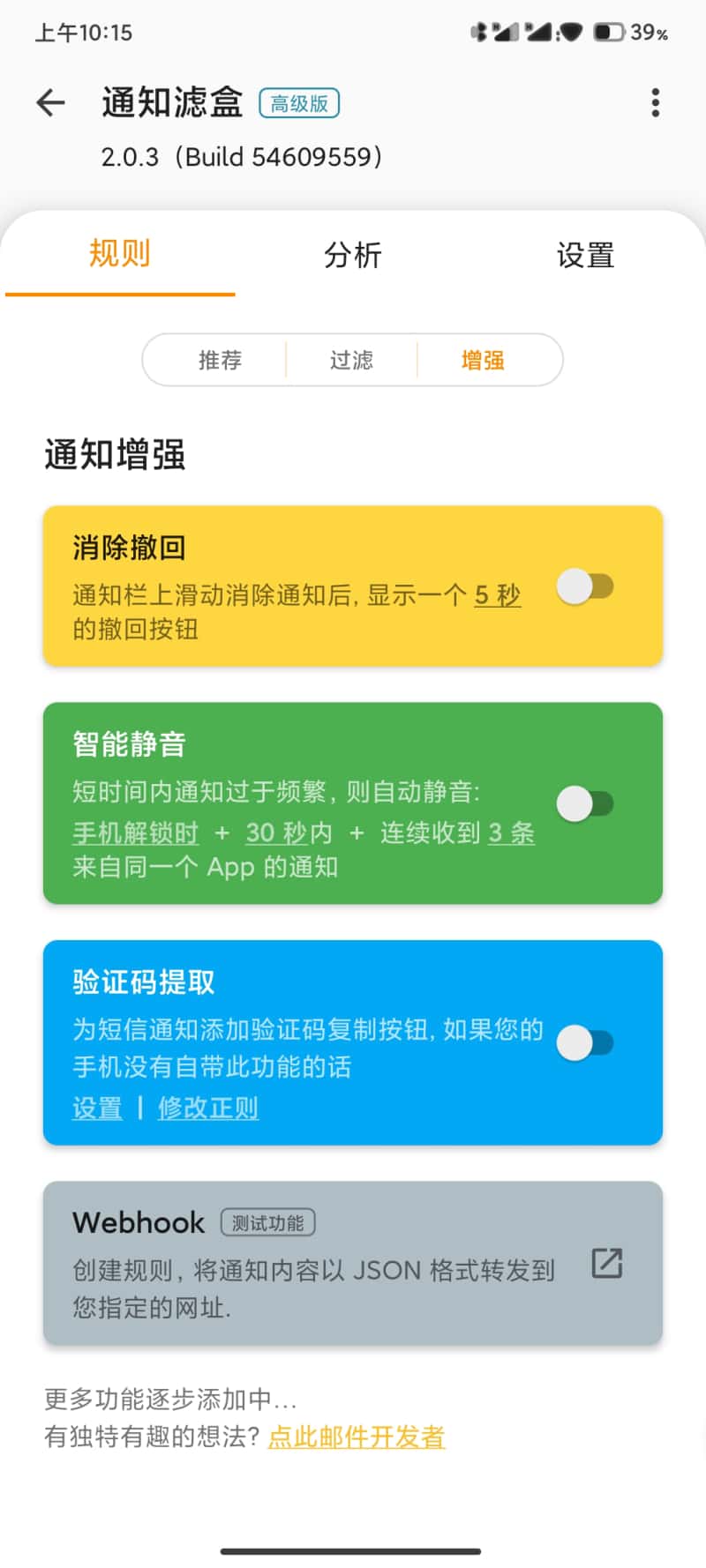706x1568 pixels.
Task: Edit the 3 条 notification count
Action: point(512,833)
